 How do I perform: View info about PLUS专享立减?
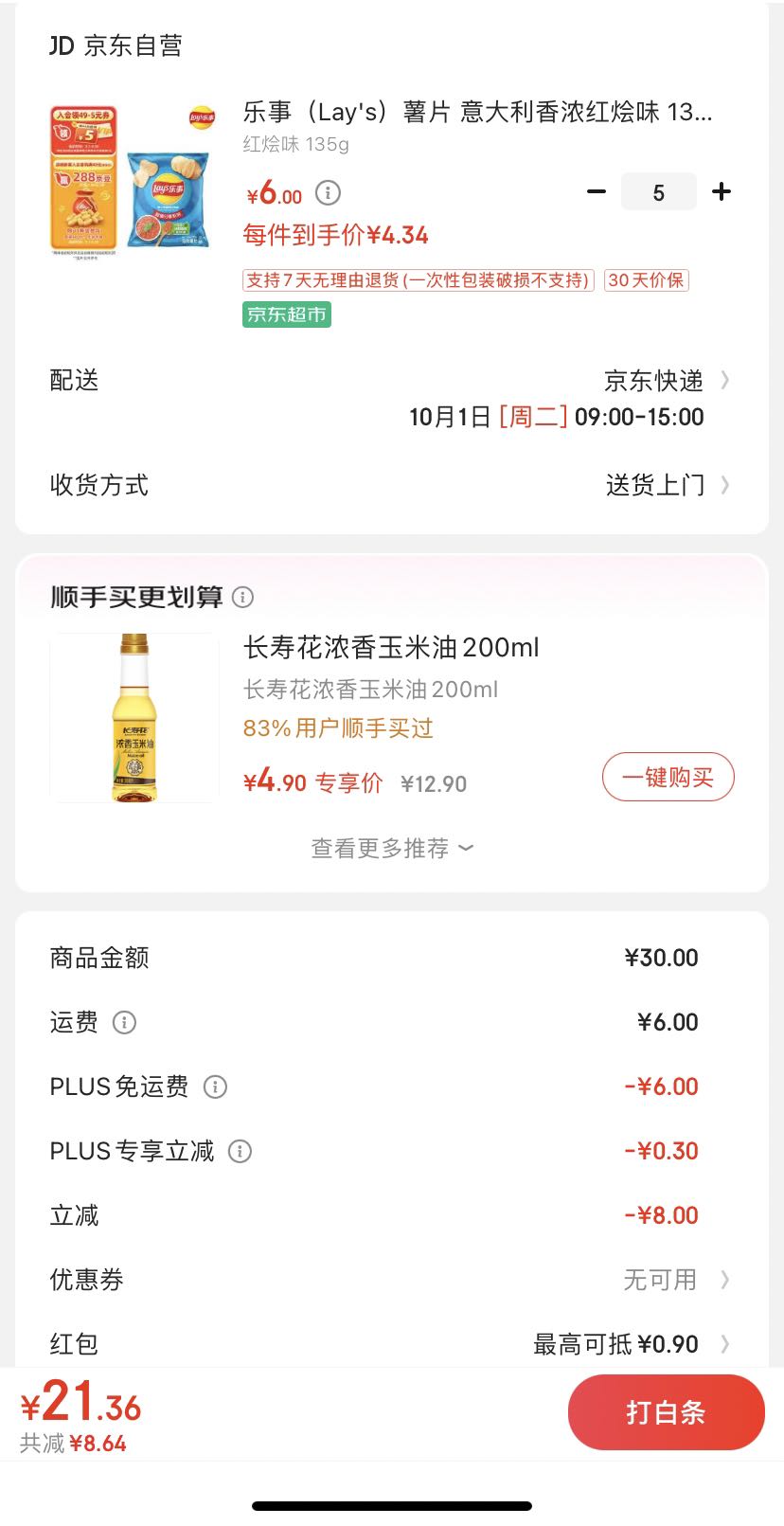[241, 1151]
